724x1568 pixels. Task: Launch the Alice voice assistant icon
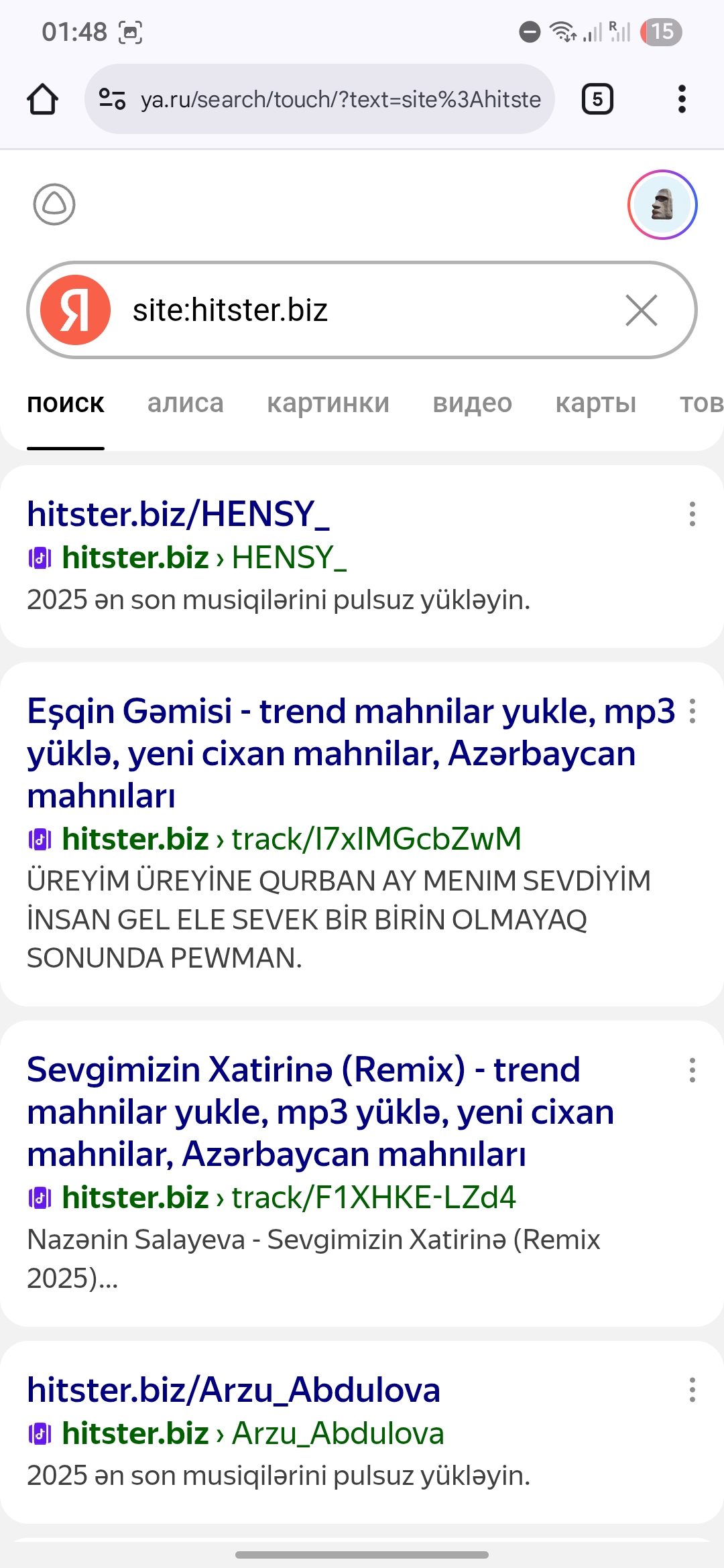(x=54, y=204)
